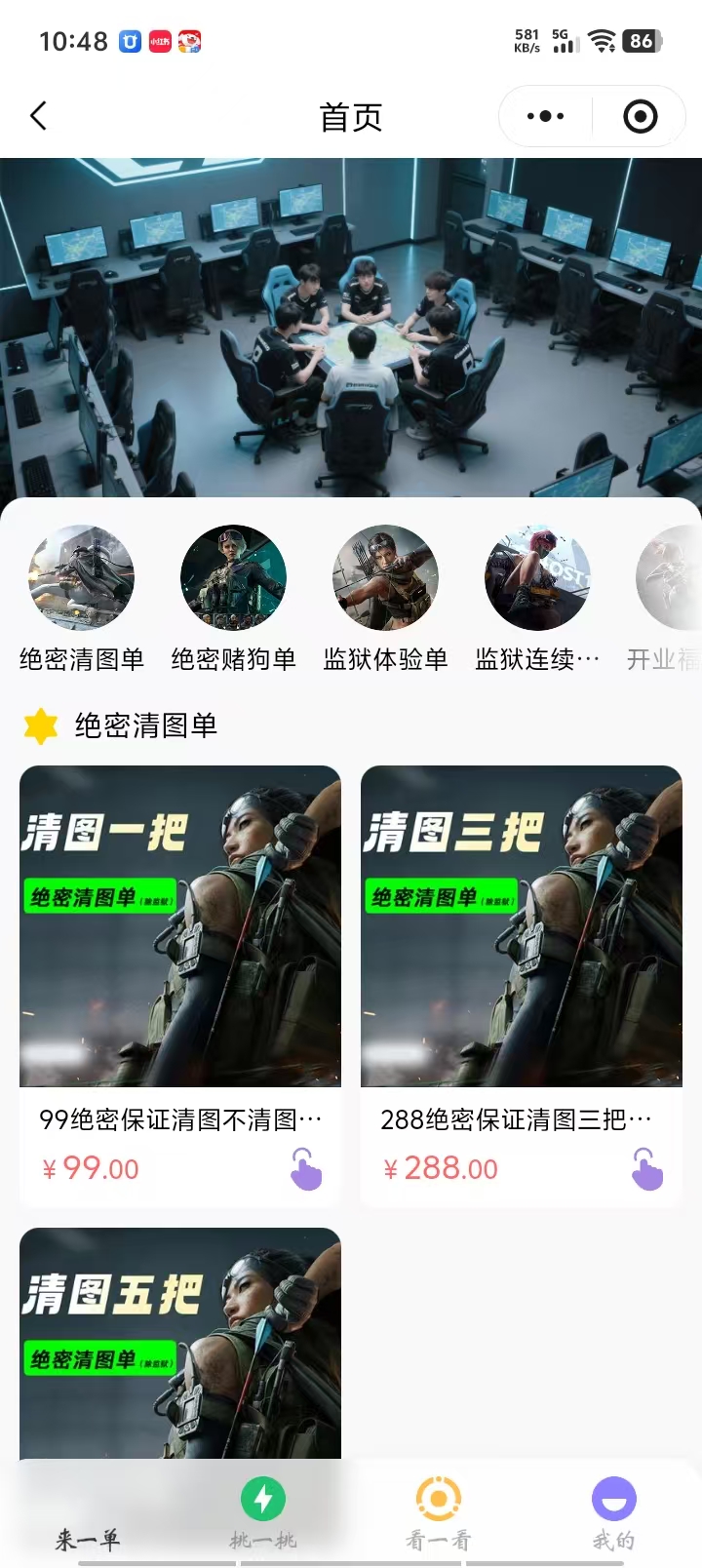Switch to the 我的 tab
The image size is (702, 1568).
614,1516
